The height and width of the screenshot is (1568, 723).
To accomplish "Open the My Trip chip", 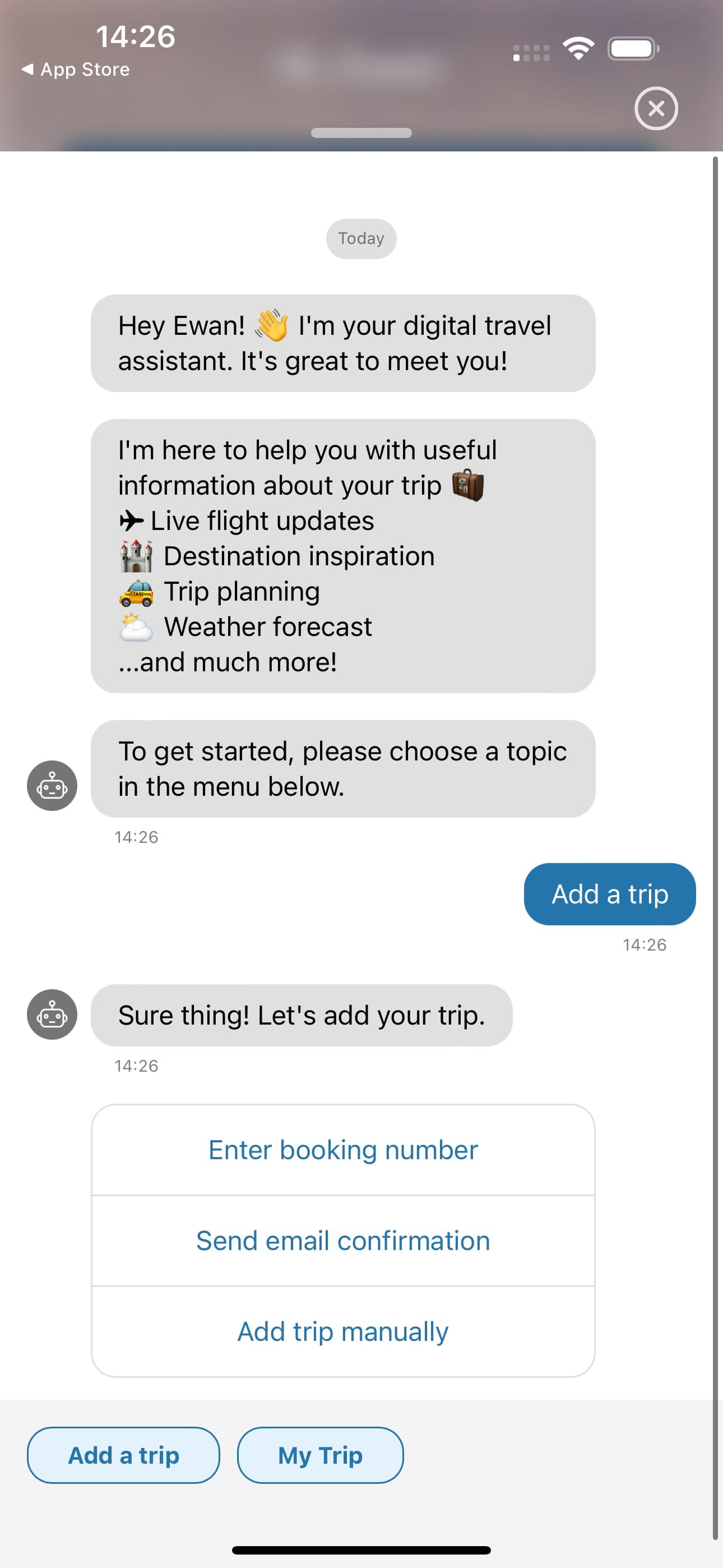I will tap(320, 1455).
